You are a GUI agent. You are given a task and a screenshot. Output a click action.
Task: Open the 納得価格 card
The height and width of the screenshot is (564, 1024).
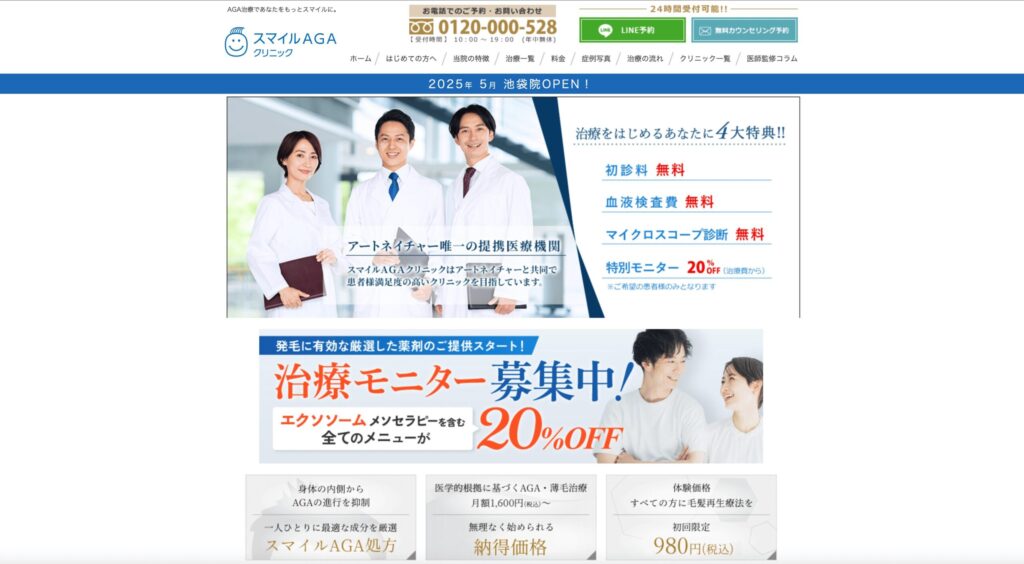[511, 517]
